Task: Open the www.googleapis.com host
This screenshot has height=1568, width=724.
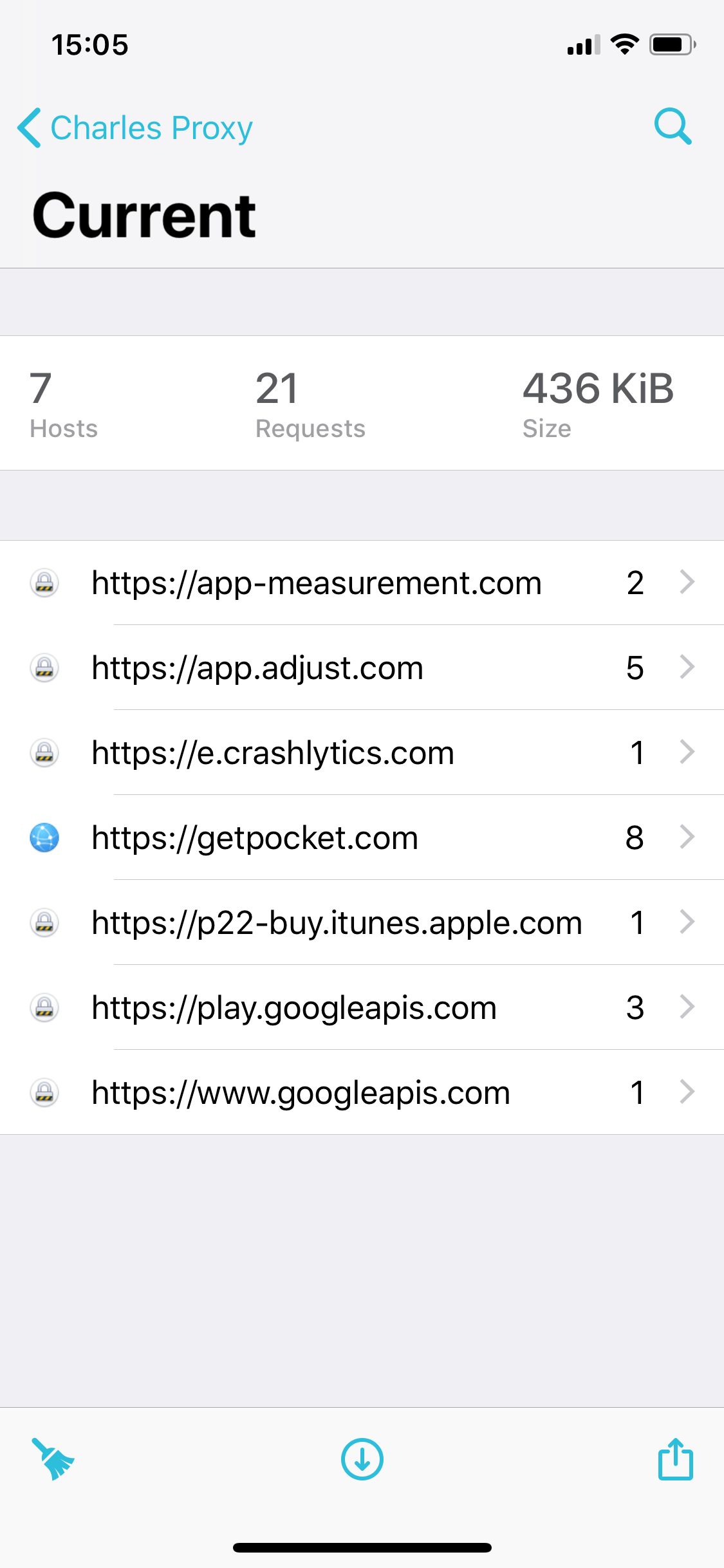Action: coord(362,1092)
